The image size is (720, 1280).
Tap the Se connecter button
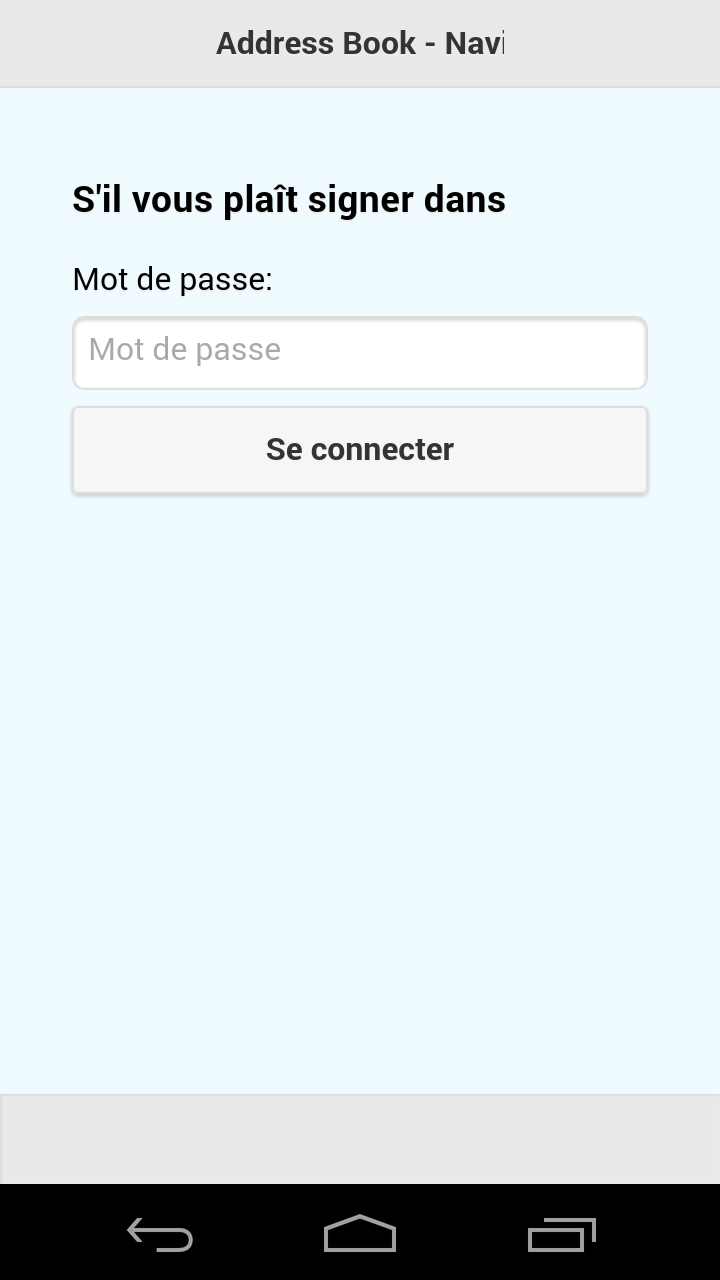[x=360, y=450]
